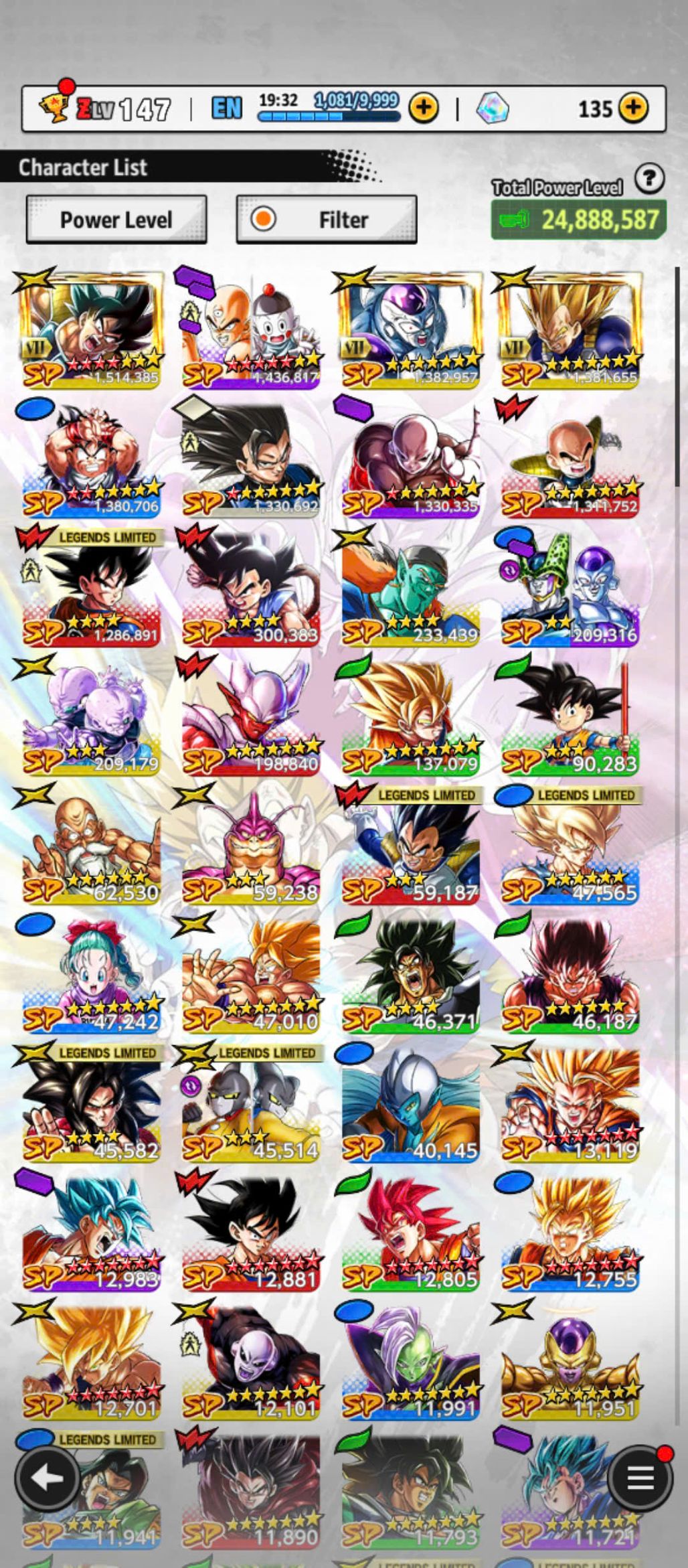Select the character with power 1,514,385
This screenshot has width=688, height=1568.
[92, 329]
